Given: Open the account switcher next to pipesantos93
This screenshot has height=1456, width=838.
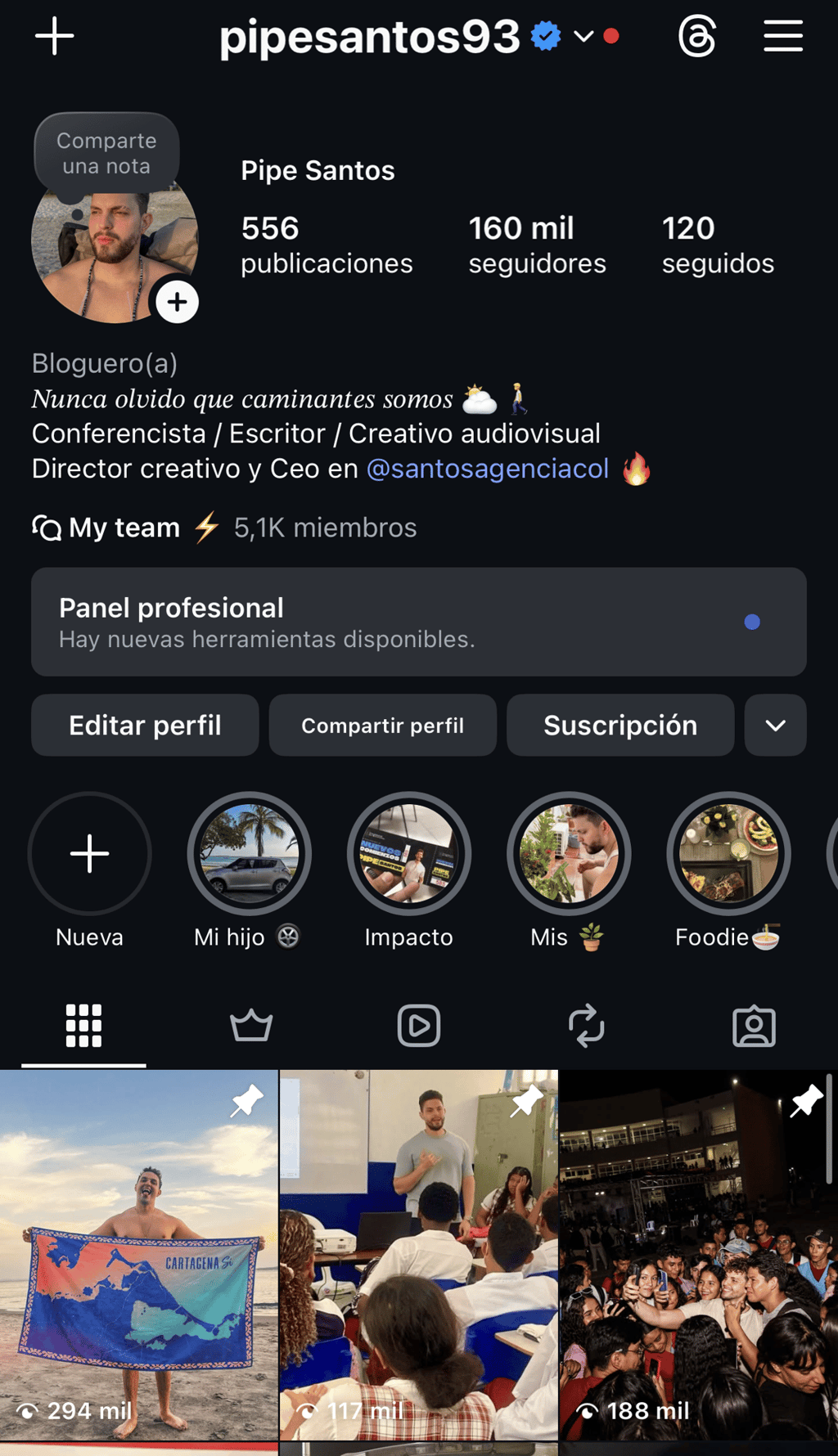Looking at the screenshot, I should 583,37.
